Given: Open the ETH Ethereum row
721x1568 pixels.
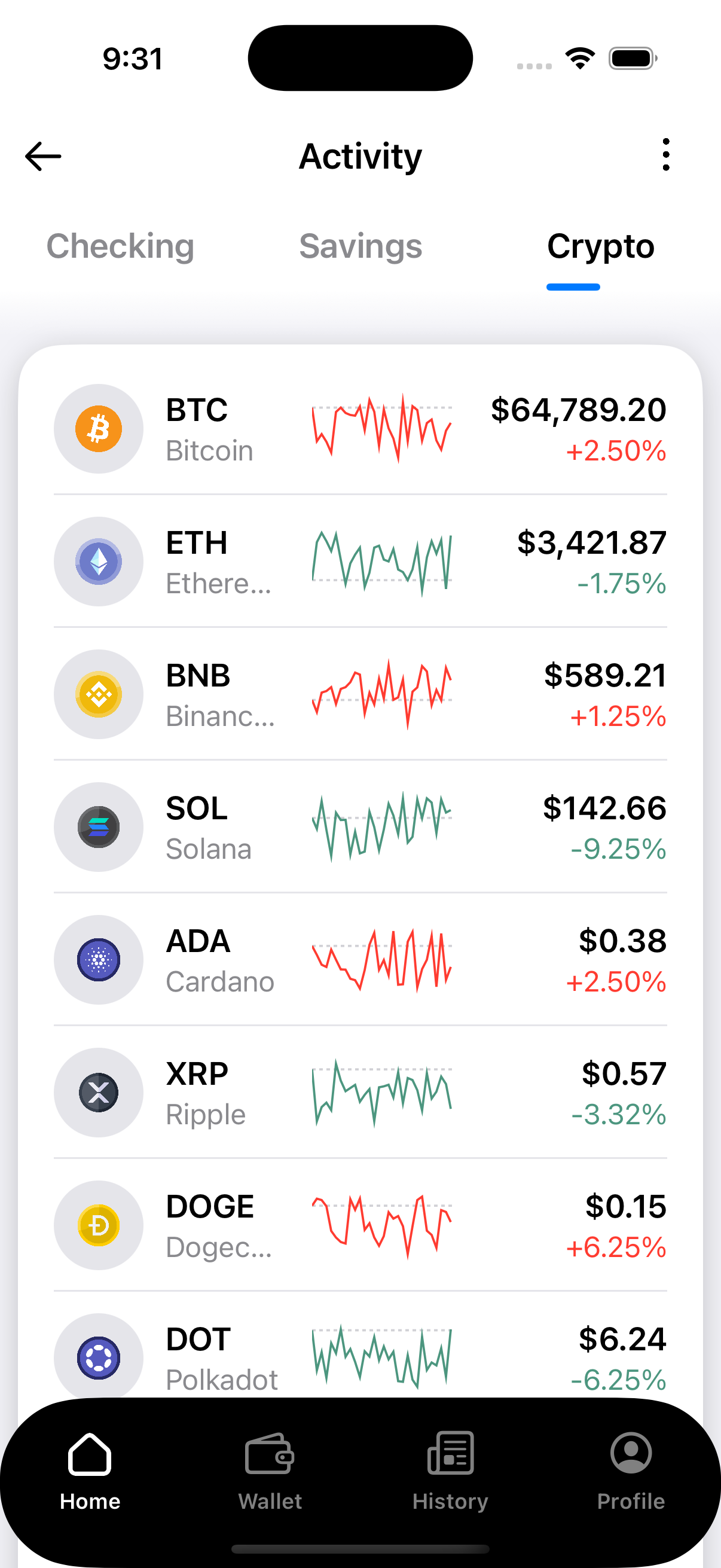Looking at the screenshot, I should point(360,562).
